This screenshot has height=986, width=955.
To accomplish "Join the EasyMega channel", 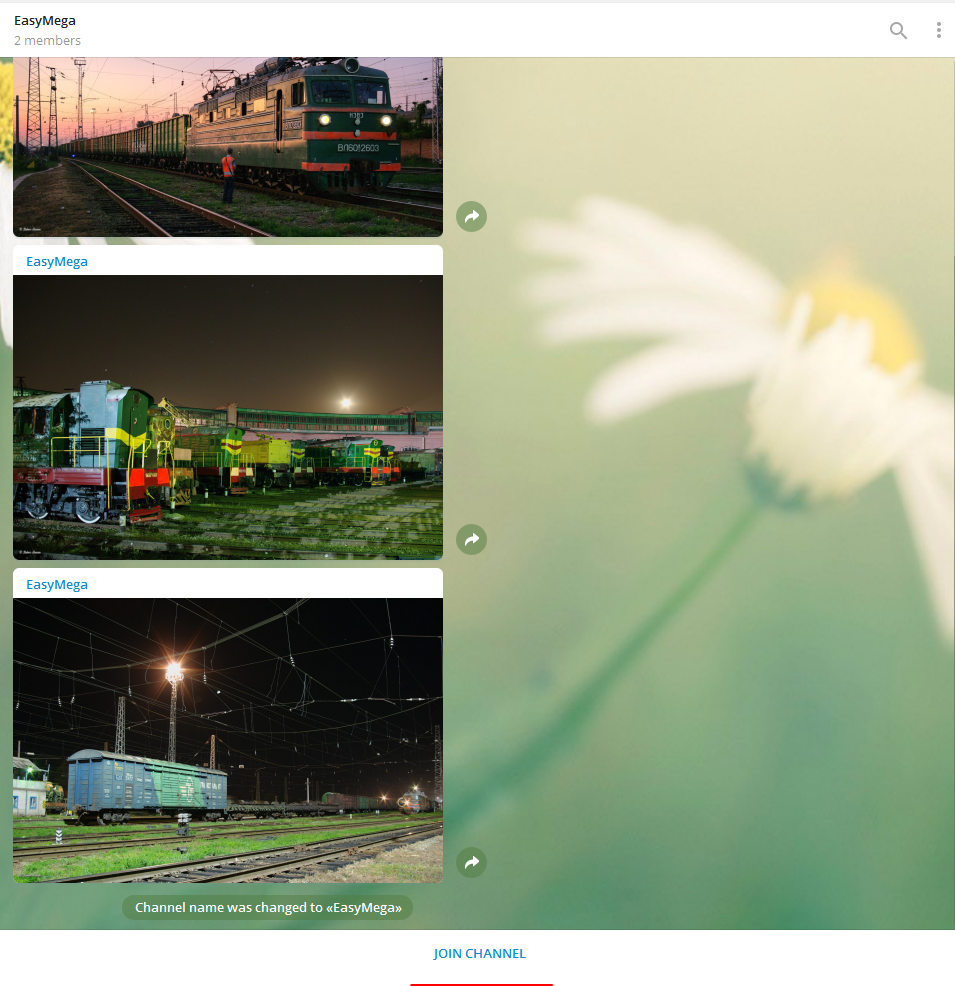I will point(479,953).
